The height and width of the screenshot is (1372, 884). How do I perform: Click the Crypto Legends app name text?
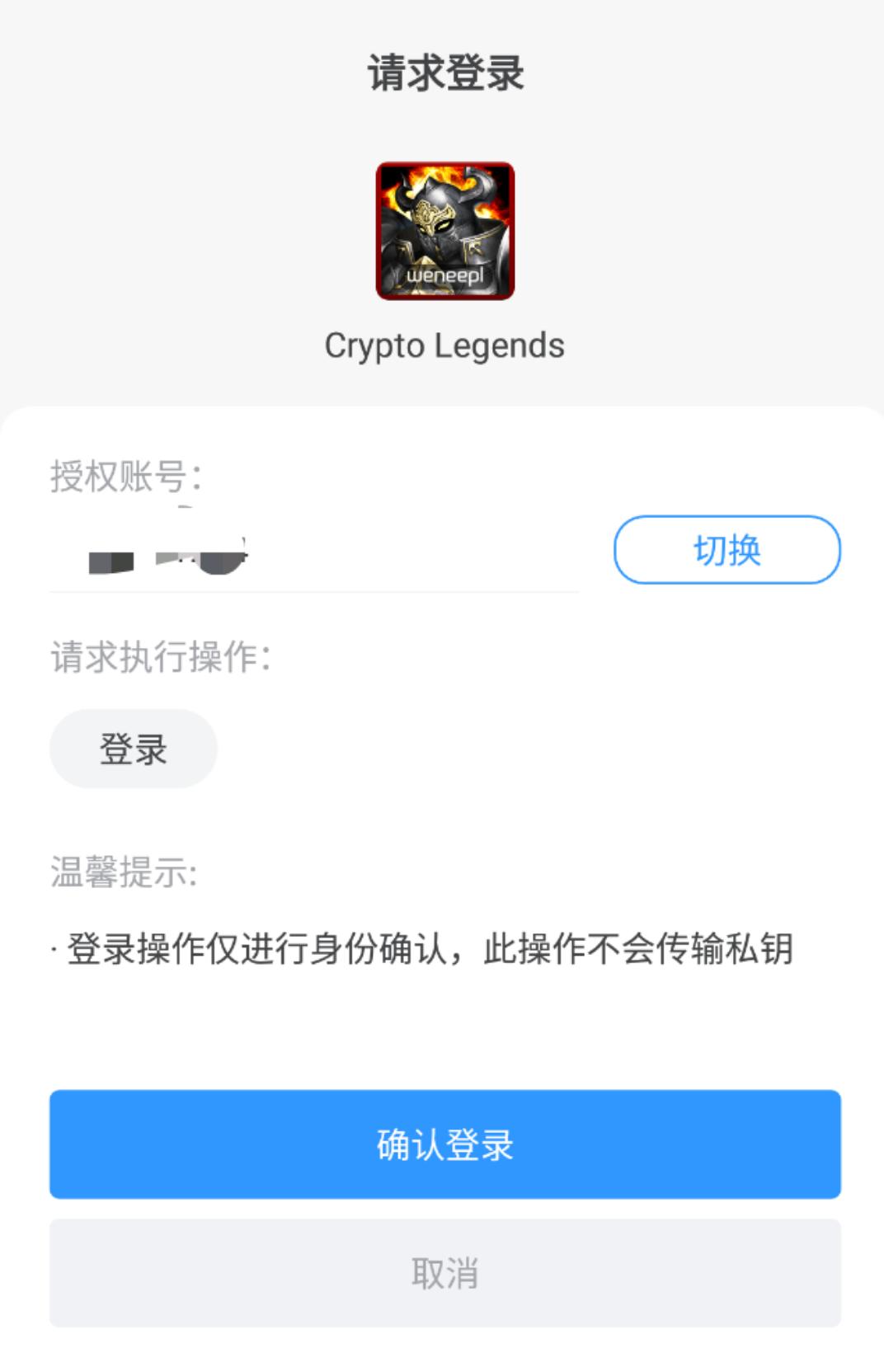tap(444, 345)
